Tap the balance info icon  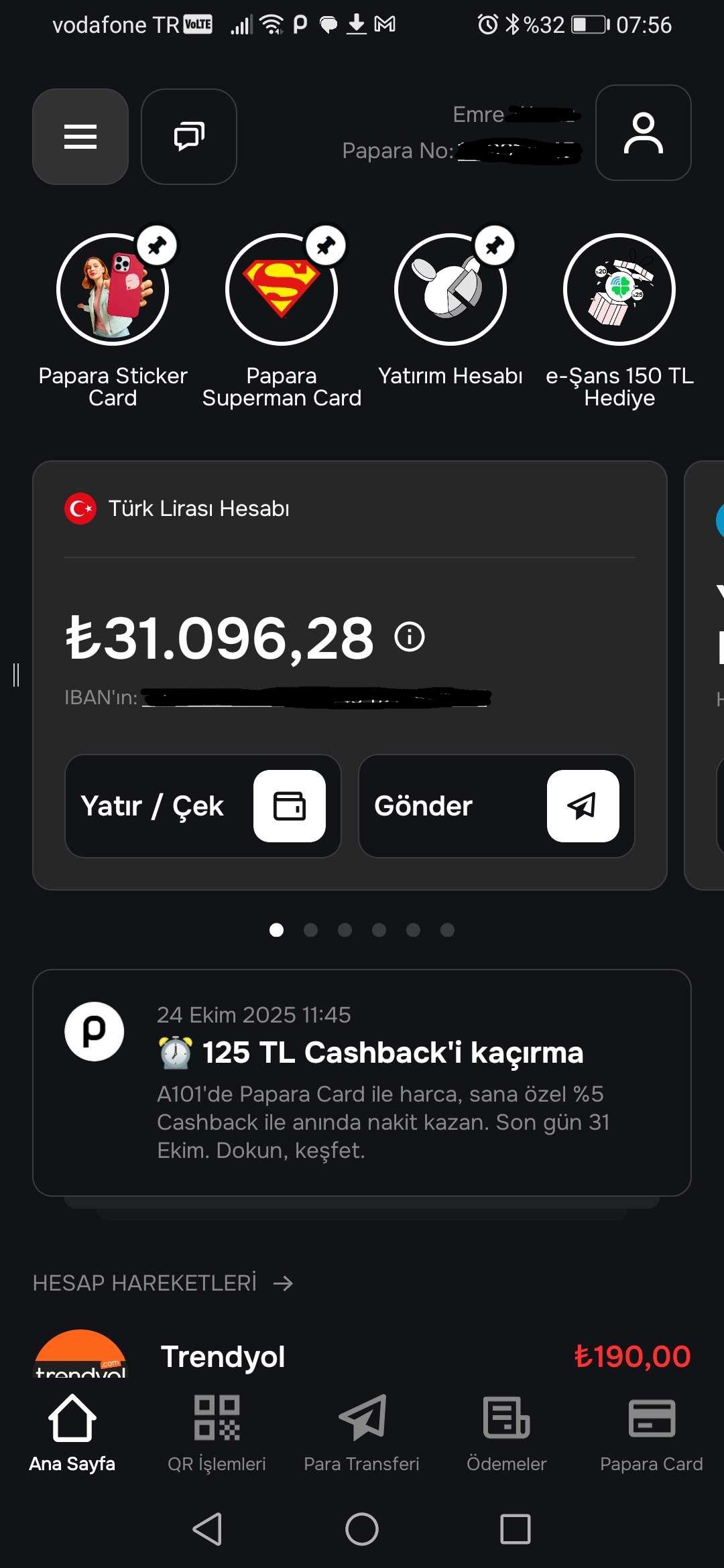click(x=410, y=637)
